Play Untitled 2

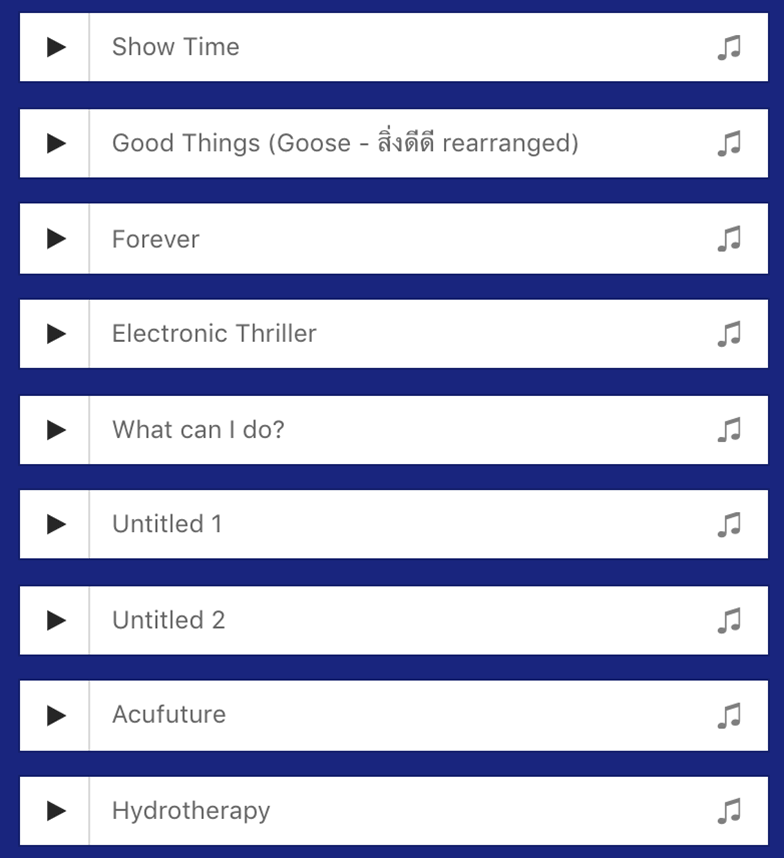point(56,620)
